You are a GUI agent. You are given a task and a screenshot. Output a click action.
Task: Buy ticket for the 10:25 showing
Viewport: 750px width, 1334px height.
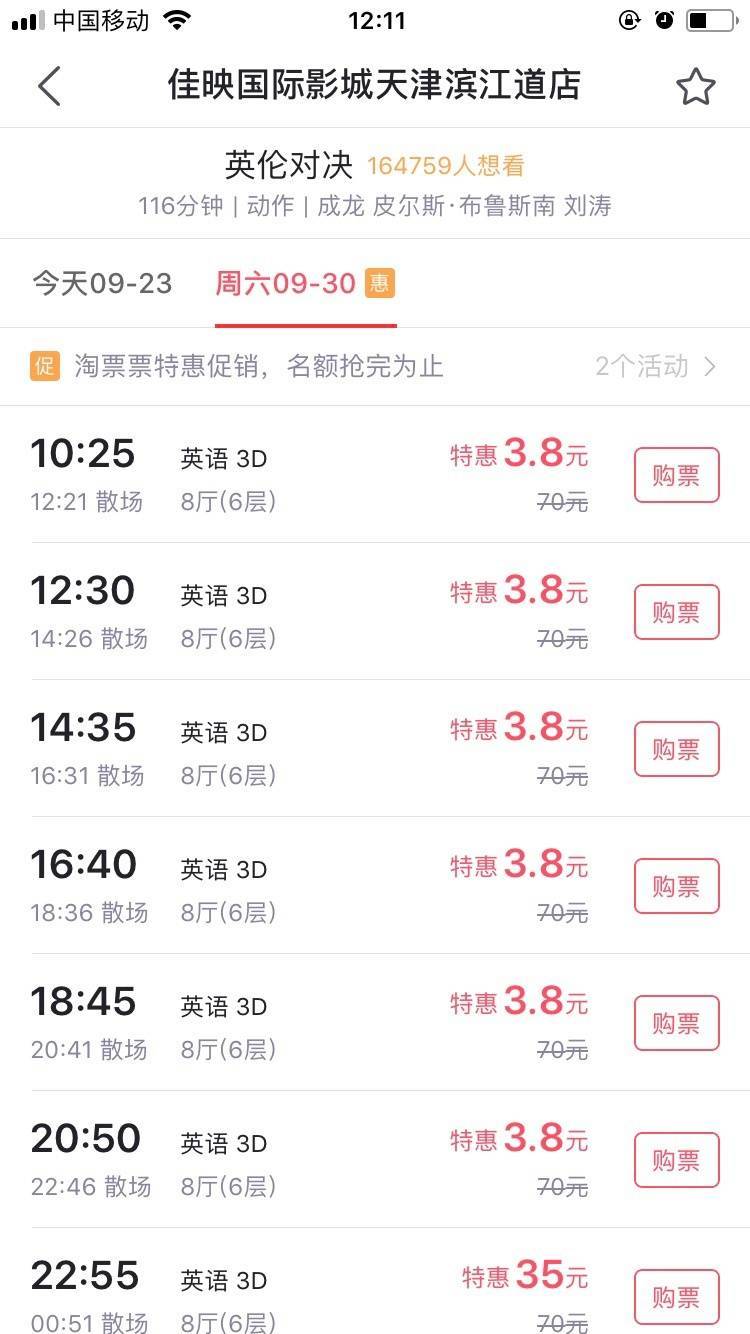click(676, 475)
